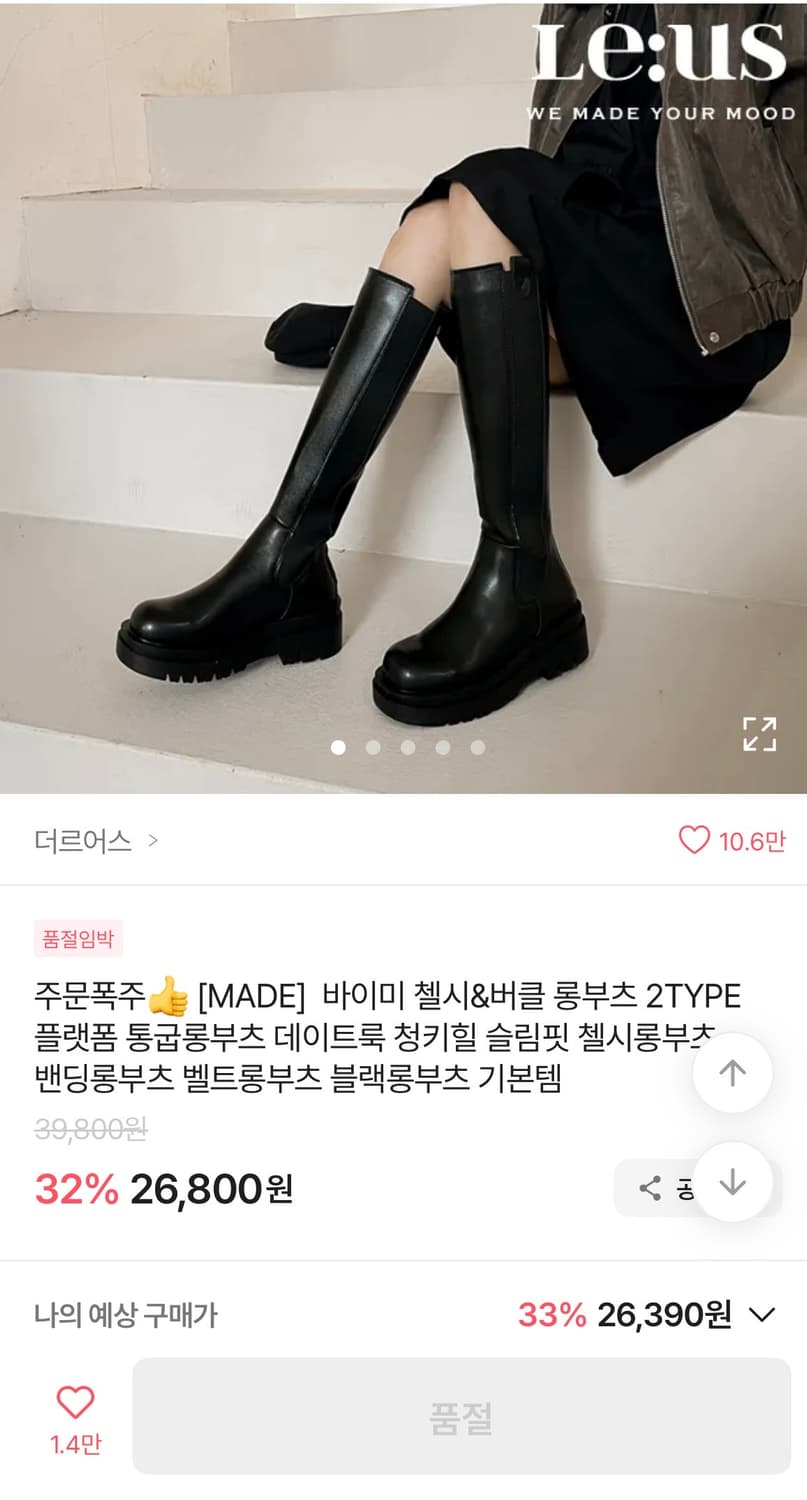This screenshot has width=807, height=1500.
Task: Click the fourth pagination dot indicator
Action: coord(440,745)
